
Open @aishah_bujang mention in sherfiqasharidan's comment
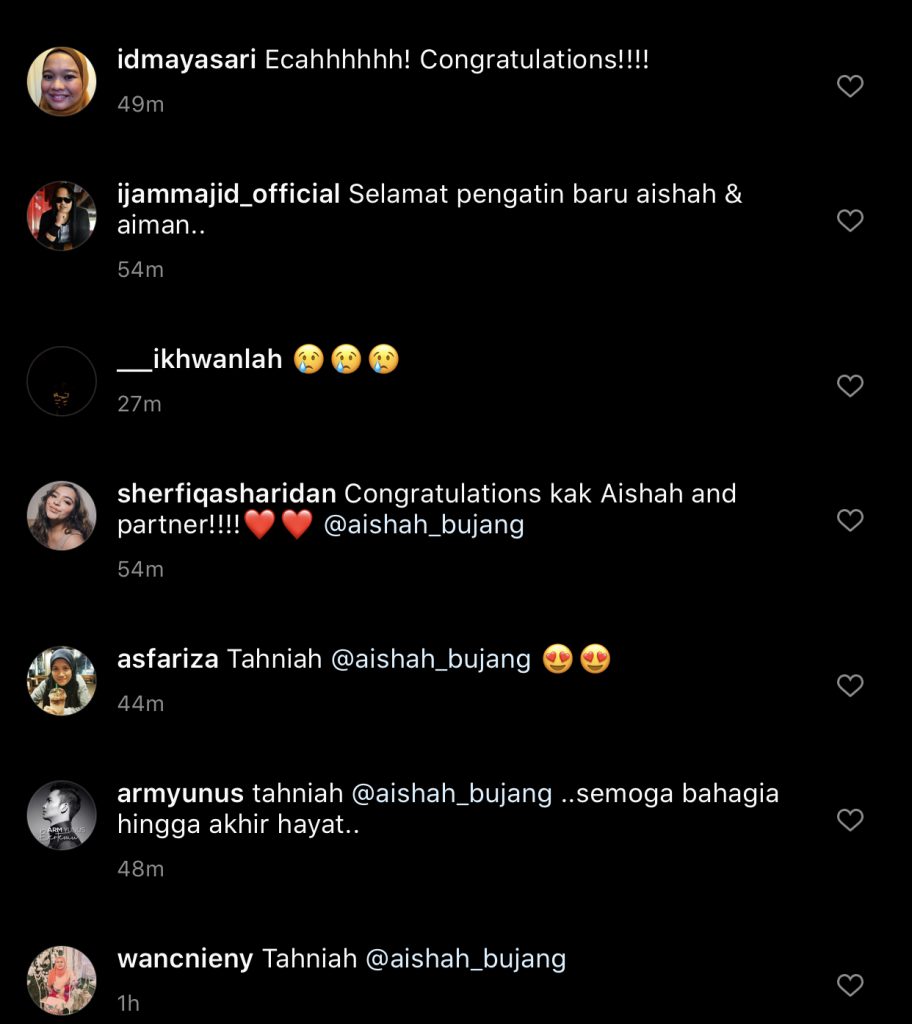click(424, 525)
